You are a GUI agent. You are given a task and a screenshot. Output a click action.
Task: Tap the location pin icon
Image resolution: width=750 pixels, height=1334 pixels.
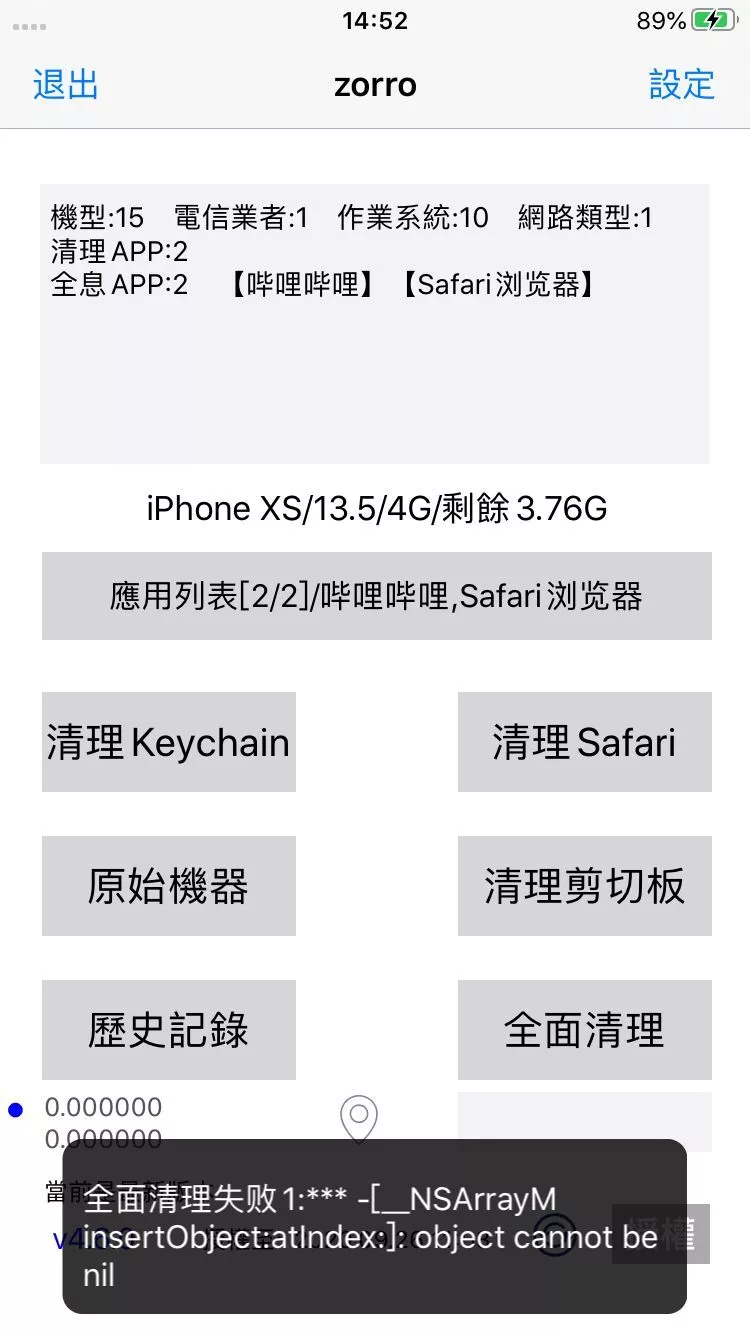pos(359,1118)
